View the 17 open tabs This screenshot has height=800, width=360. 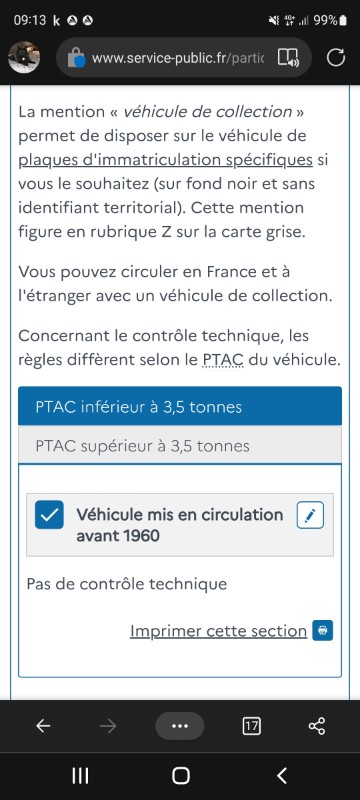click(251, 726)
